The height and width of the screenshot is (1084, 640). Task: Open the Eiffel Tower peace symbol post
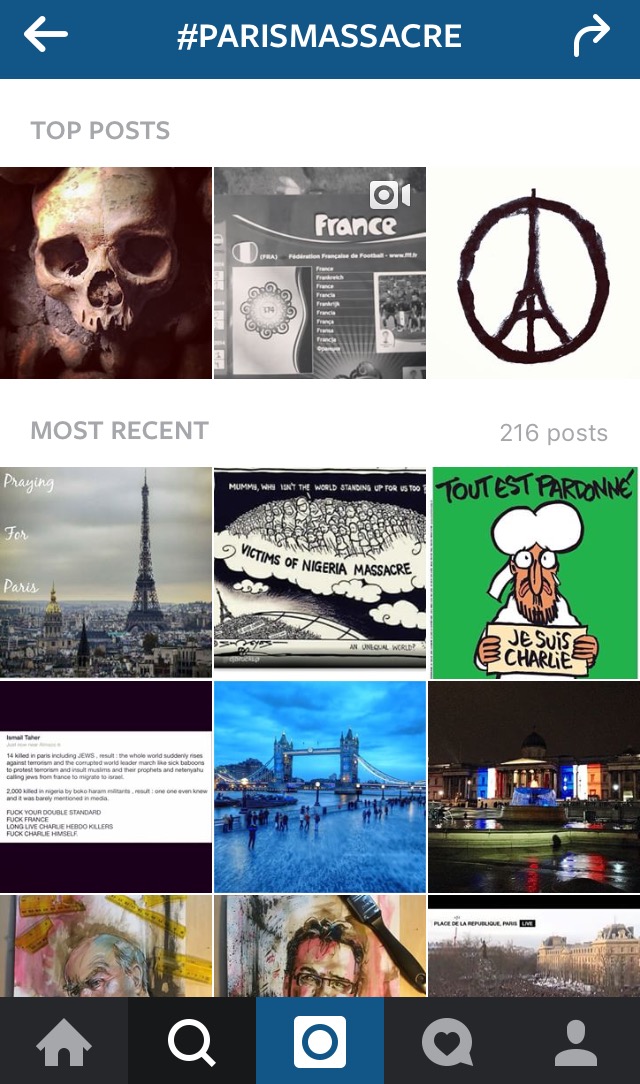click(x=534, y=273)
